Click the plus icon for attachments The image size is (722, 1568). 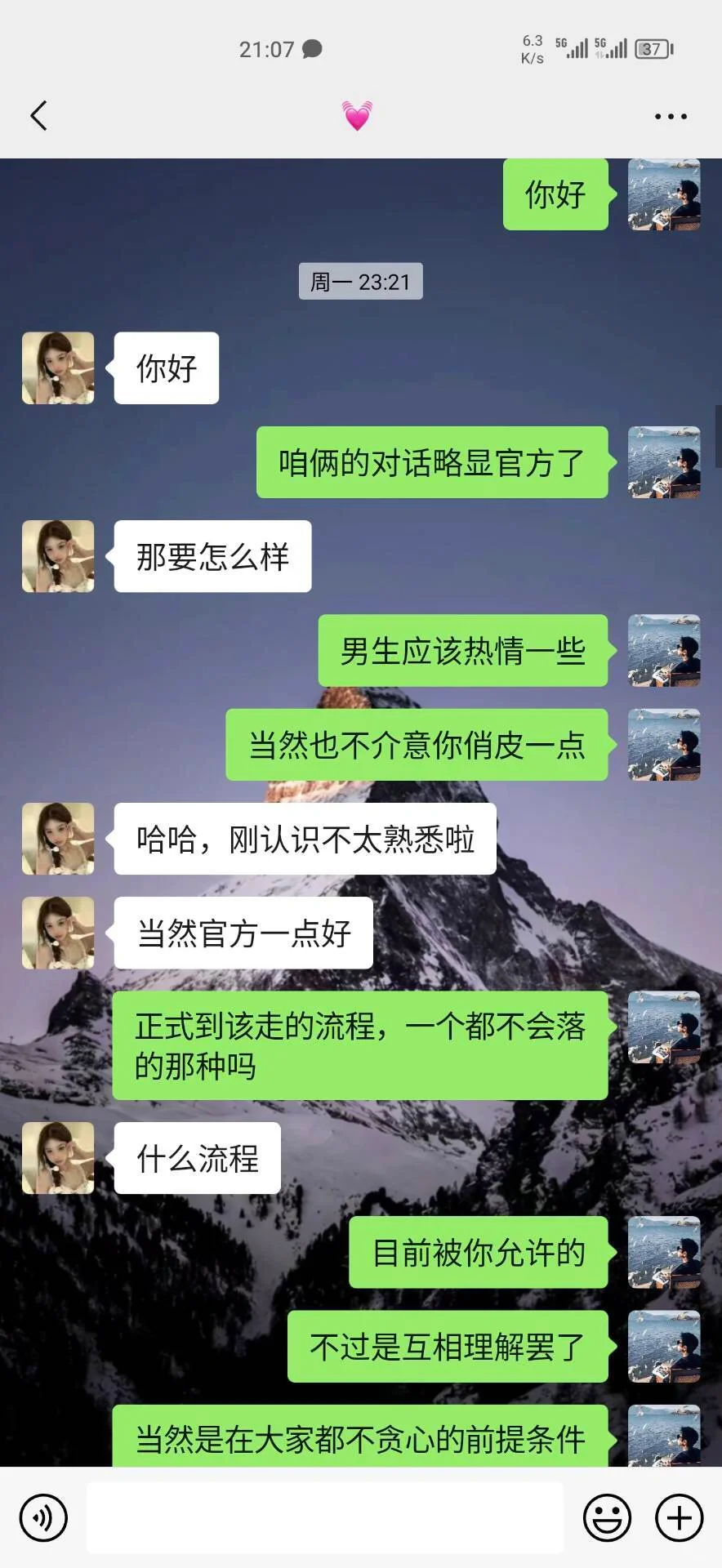[678, 1517]
